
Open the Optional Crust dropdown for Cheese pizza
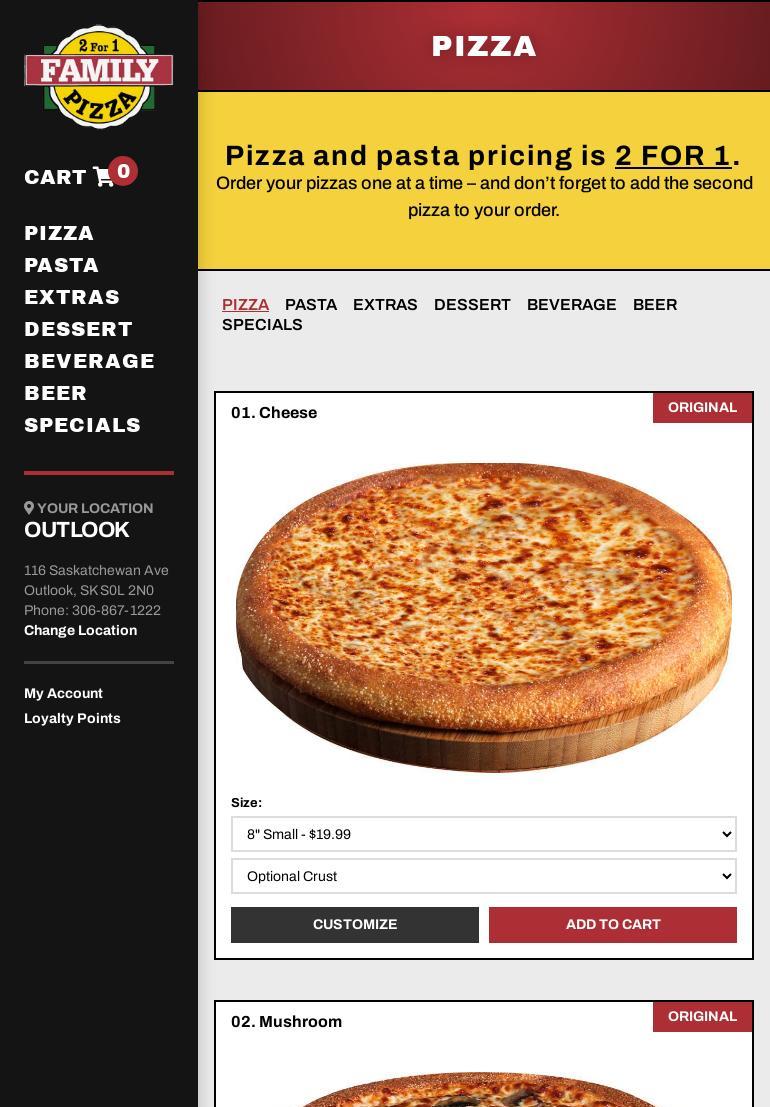pyautogui.click(x=483, y=876)
